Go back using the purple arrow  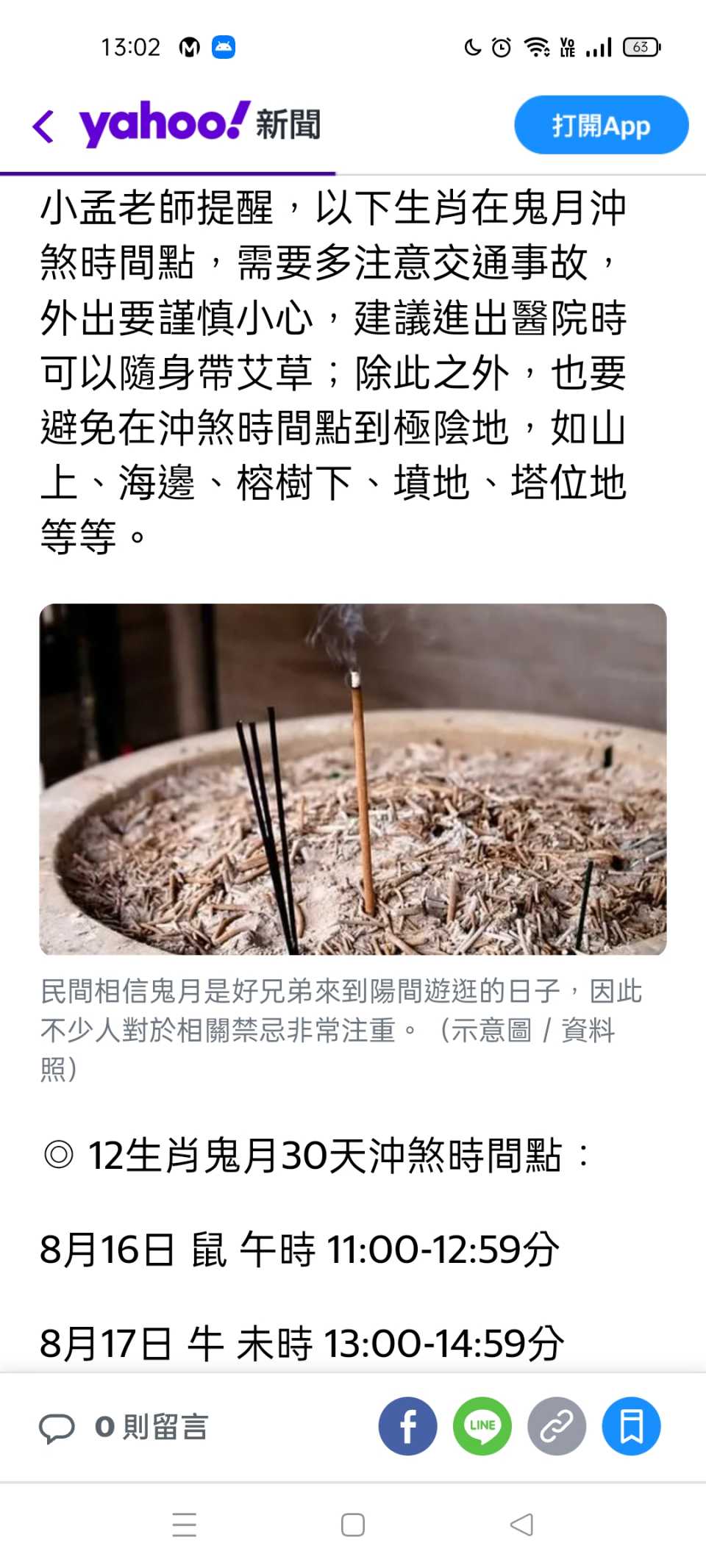43,126
